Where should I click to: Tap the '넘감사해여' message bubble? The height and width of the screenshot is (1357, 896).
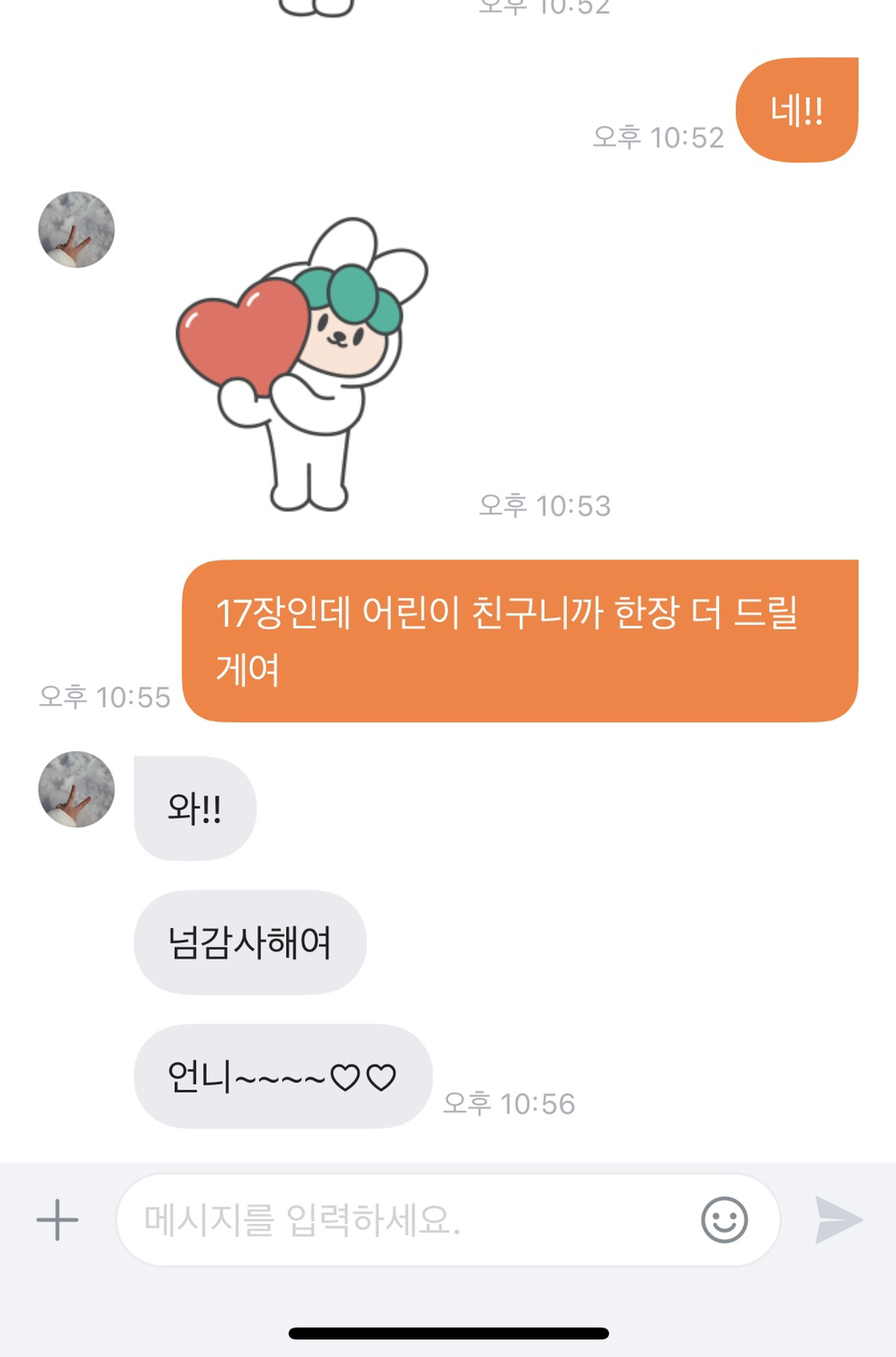pyautogui.click(x=249, y=940)
